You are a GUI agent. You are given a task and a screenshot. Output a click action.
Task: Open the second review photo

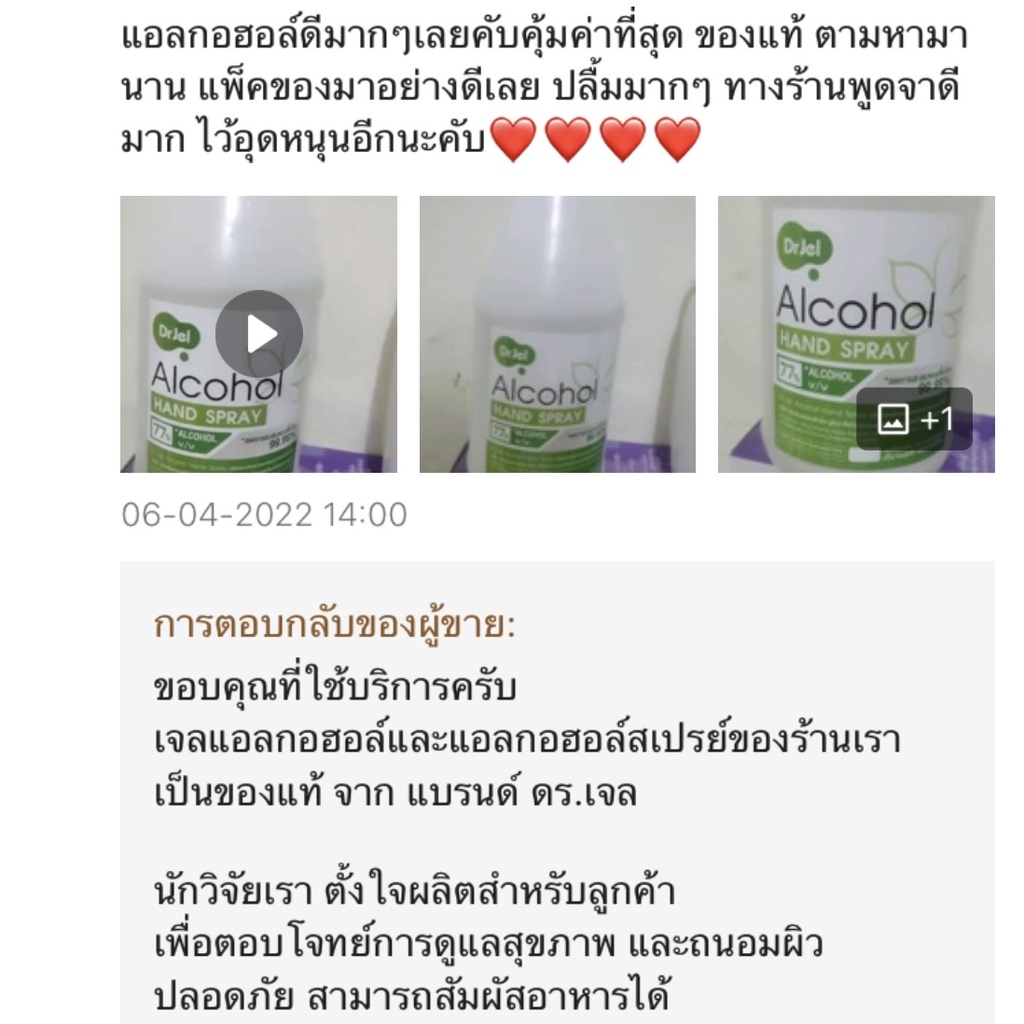557,334
